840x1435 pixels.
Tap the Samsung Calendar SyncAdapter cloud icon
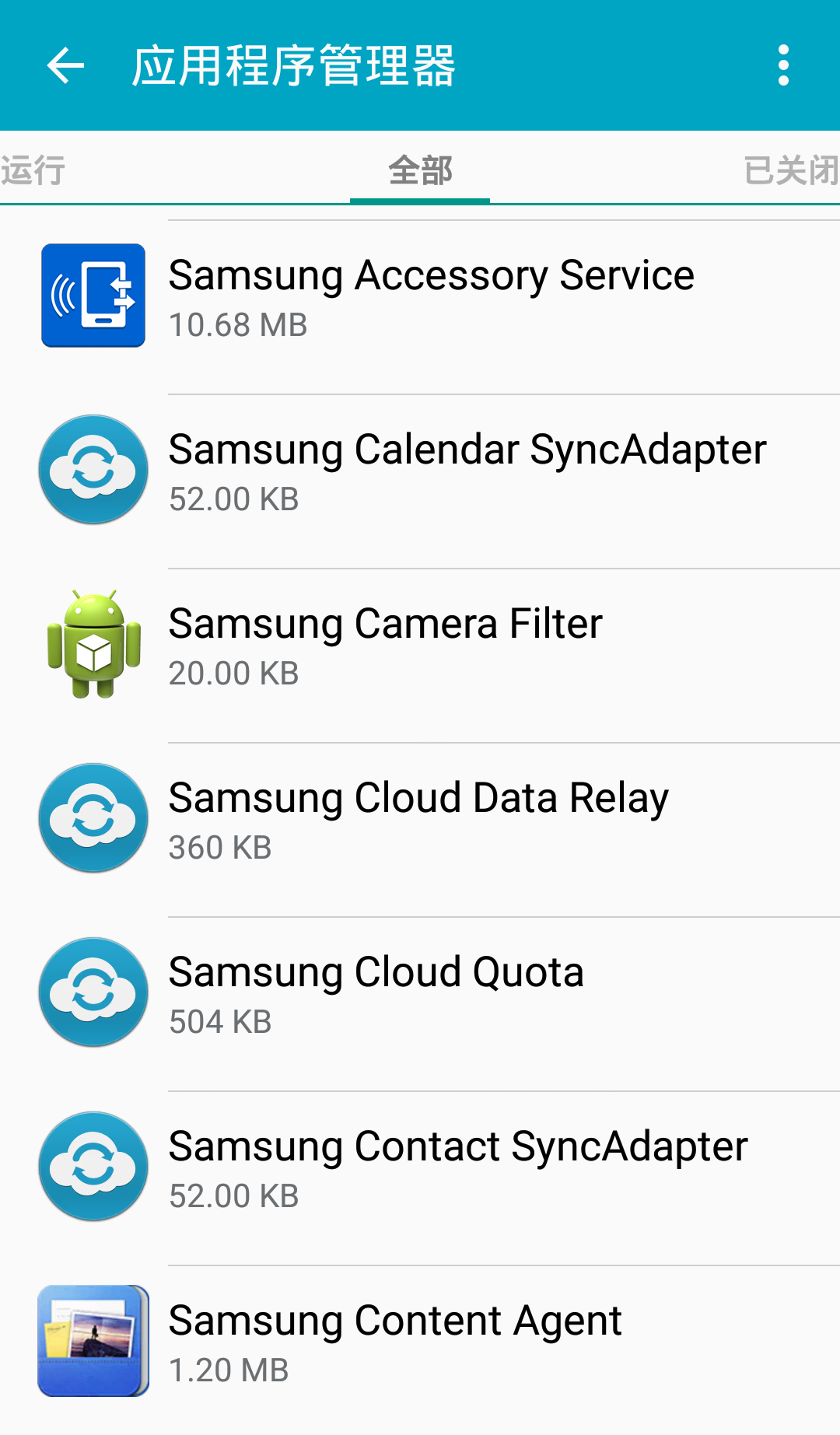coord(93,469)
